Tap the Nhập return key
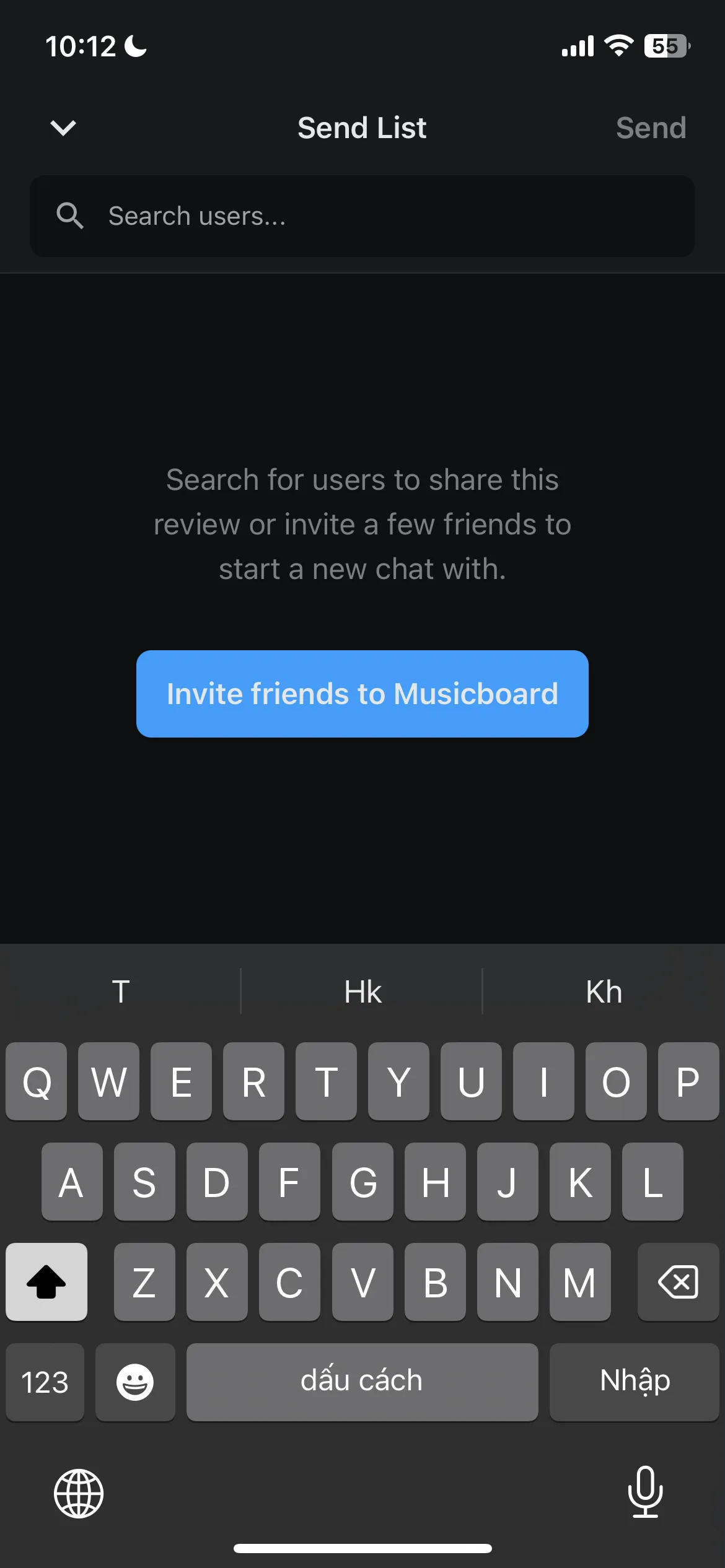725x1568 pixels. coord(635,1382)
